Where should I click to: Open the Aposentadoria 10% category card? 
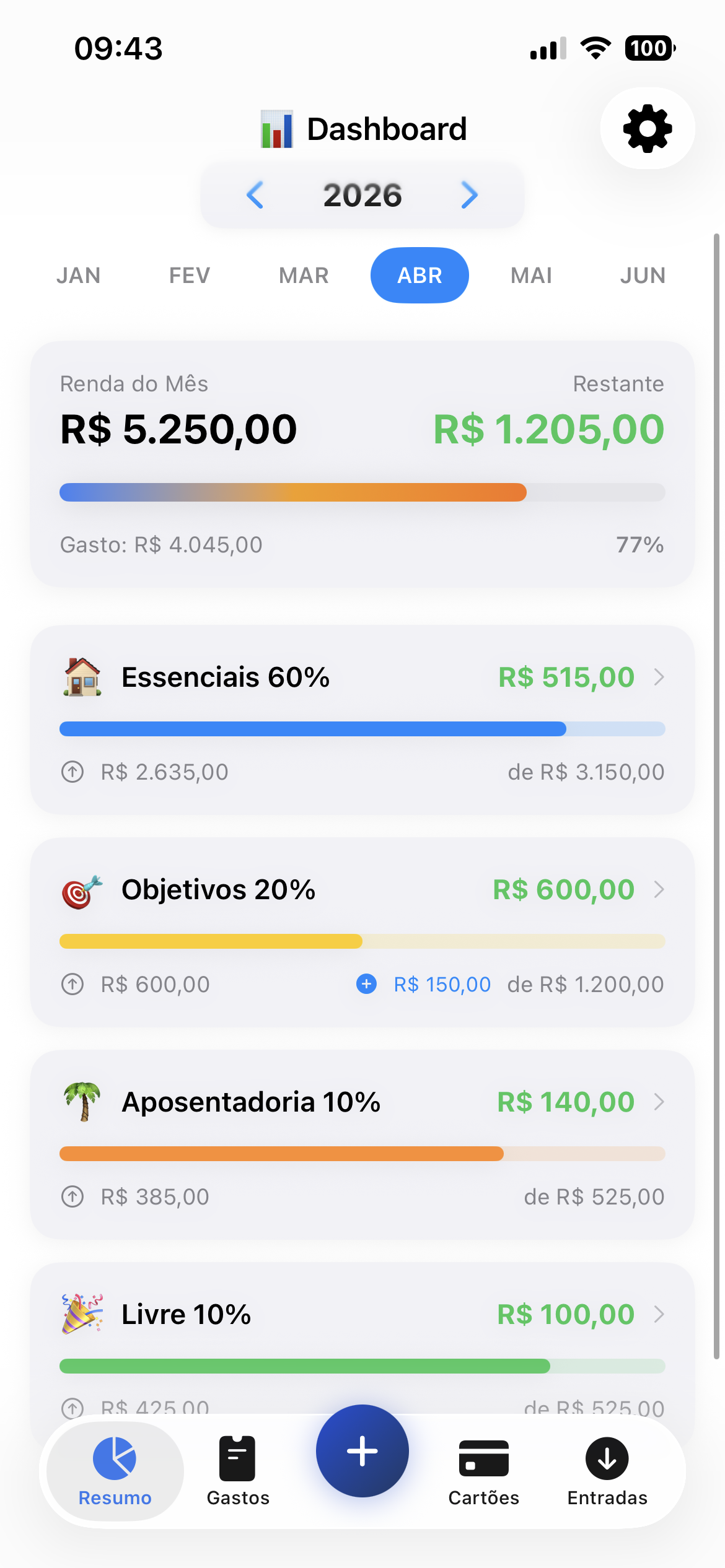(362, 1102)
